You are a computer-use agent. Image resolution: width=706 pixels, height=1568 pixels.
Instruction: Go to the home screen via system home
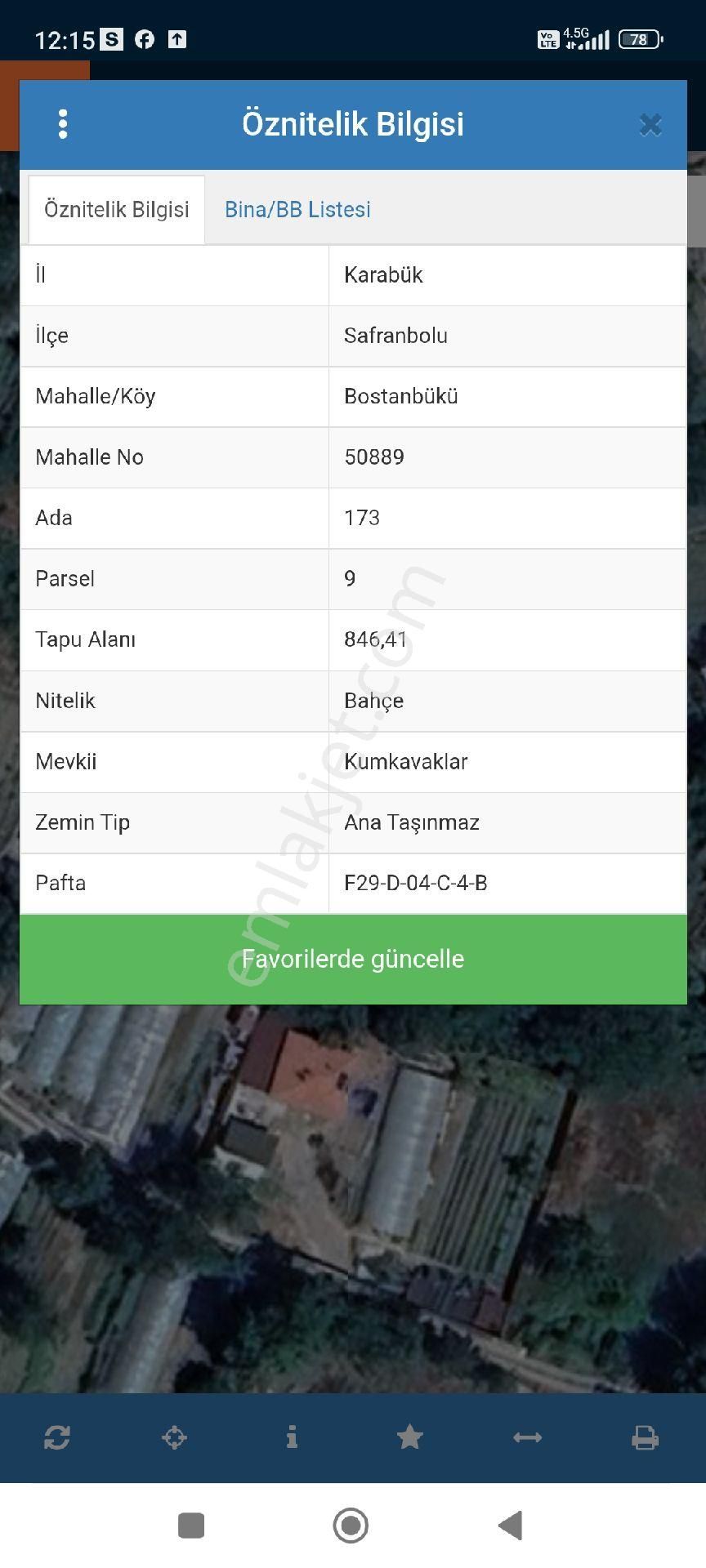pyautogui.click(x=351, y=1525)
